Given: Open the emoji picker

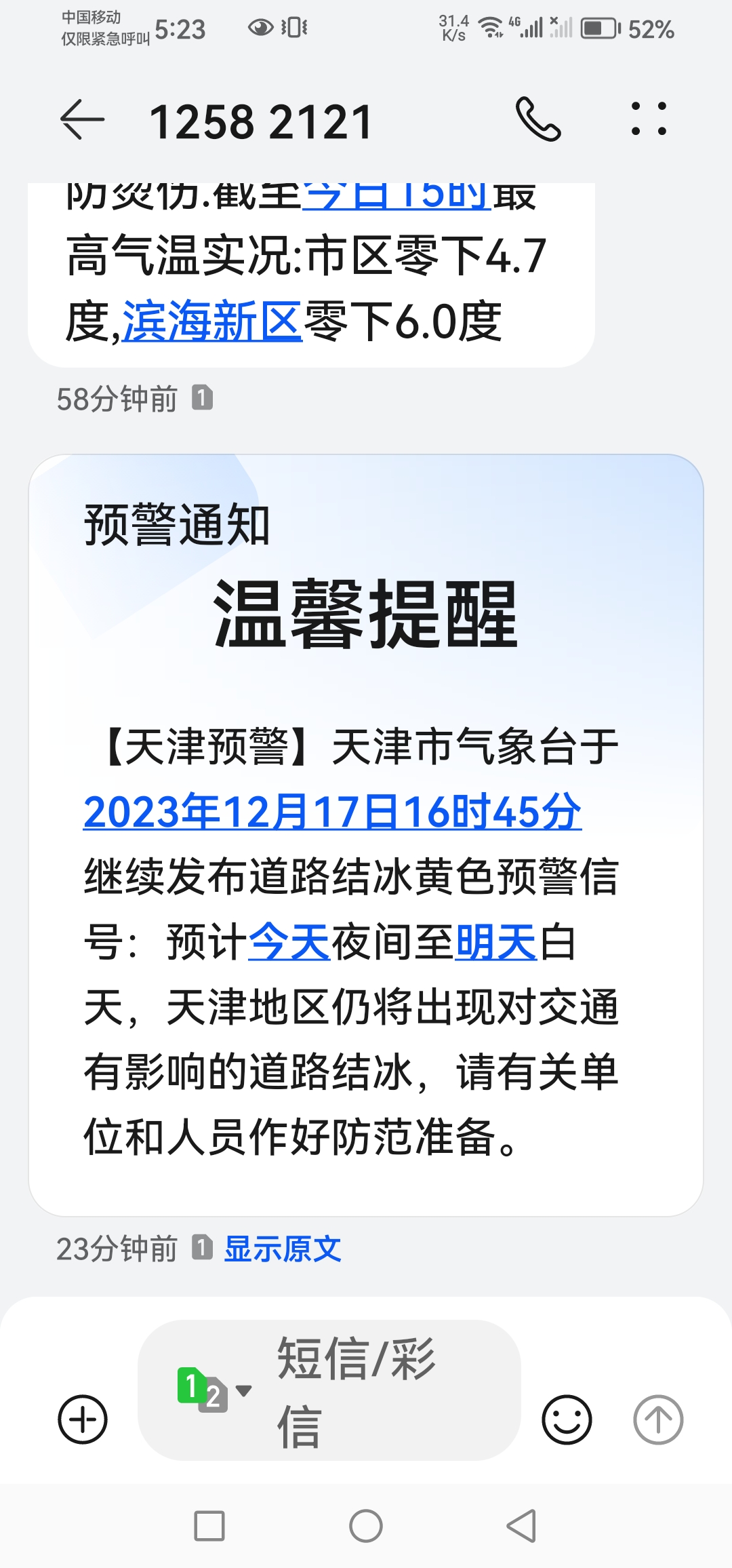Looking at the screenshot, I should coord(567,1419).
